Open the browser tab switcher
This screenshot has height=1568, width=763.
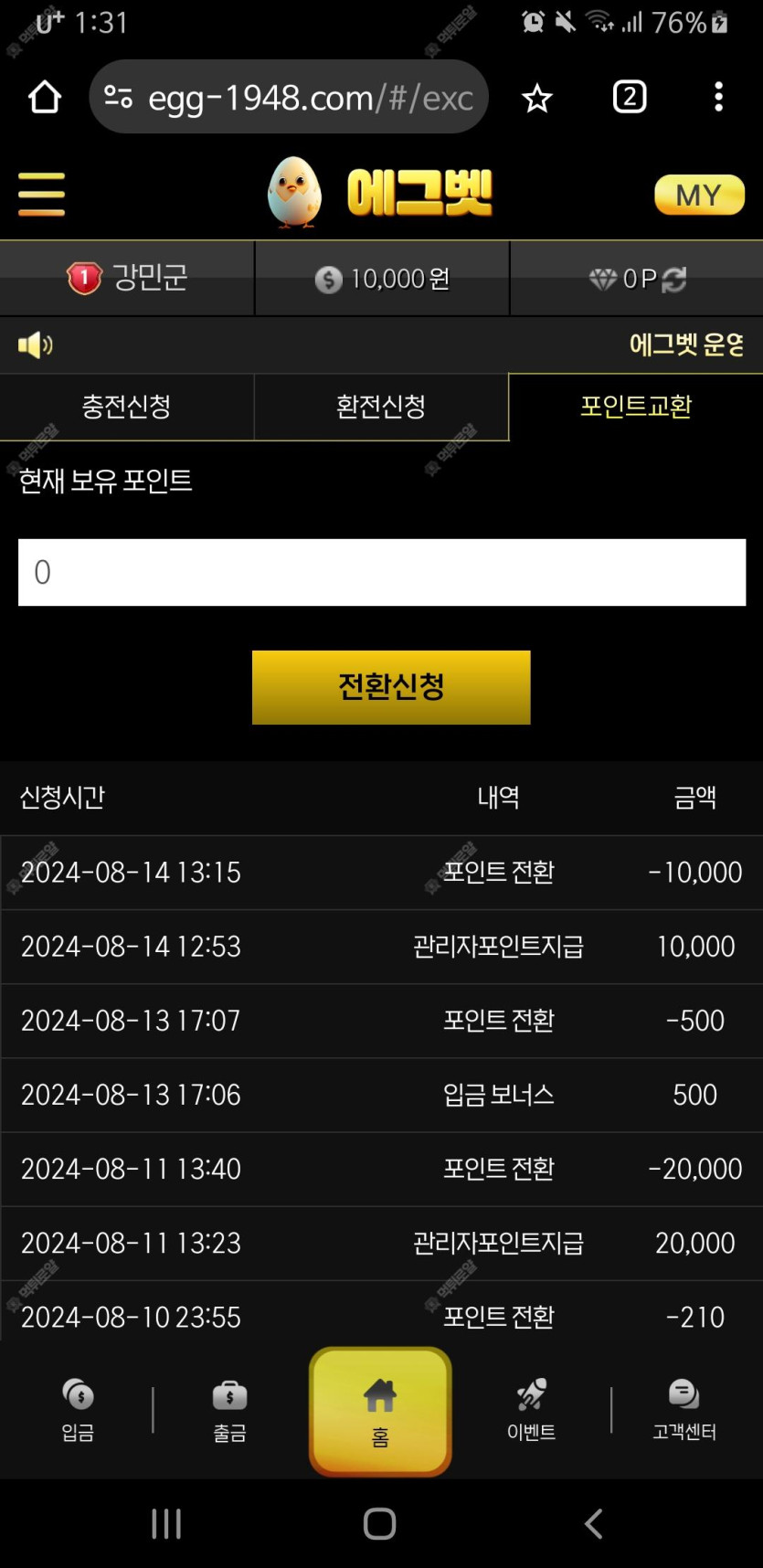coord(629,97)
